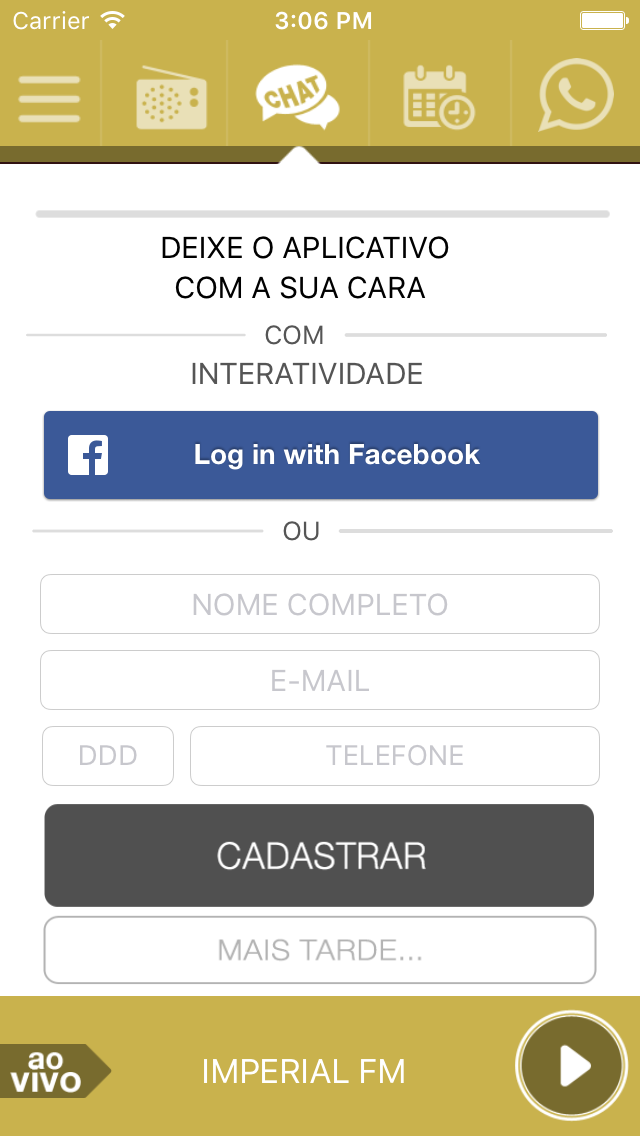Choose Mais Tarde to skip
The image size is (640, 1136).
tap(320, 950)
